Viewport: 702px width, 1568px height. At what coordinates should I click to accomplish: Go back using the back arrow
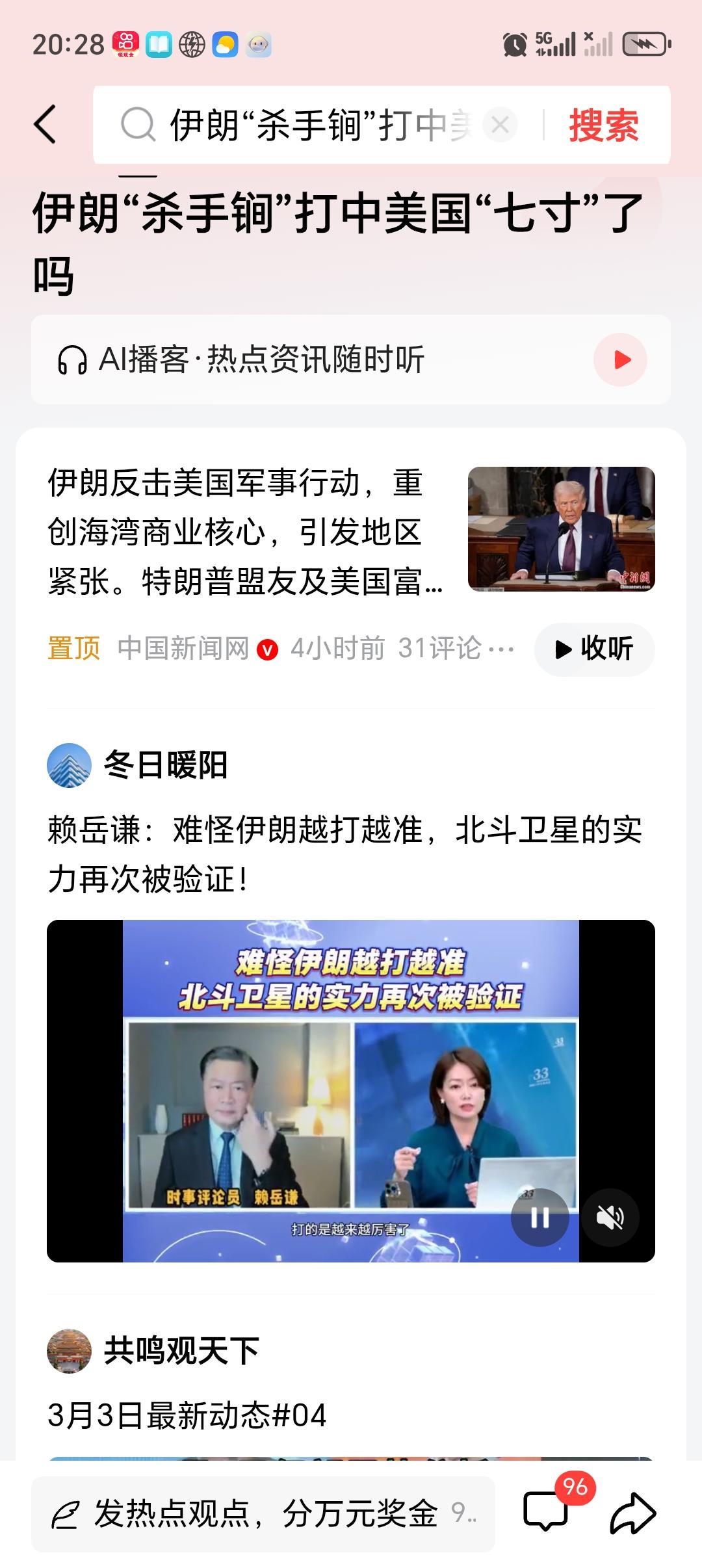(x=44, y=124)
